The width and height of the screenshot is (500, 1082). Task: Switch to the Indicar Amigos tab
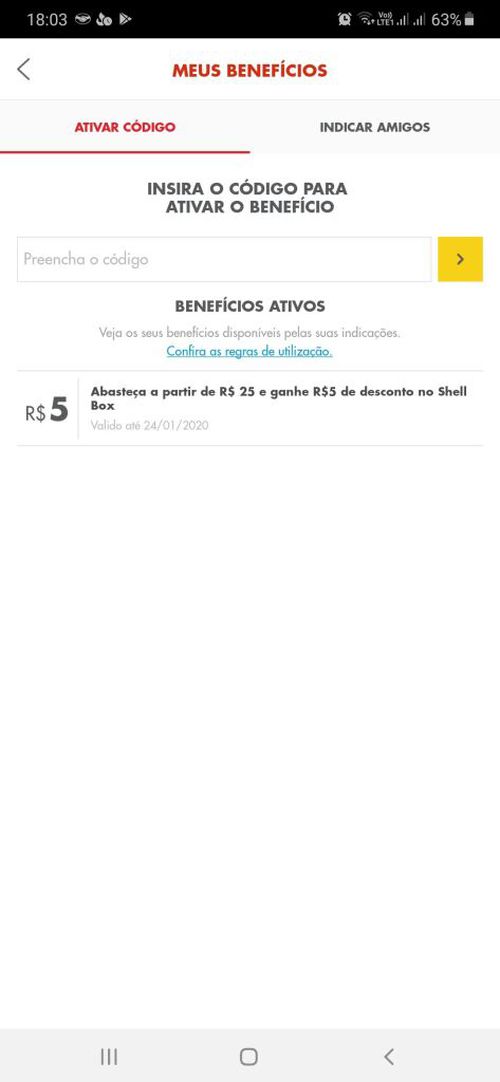(x=374, y=127)
